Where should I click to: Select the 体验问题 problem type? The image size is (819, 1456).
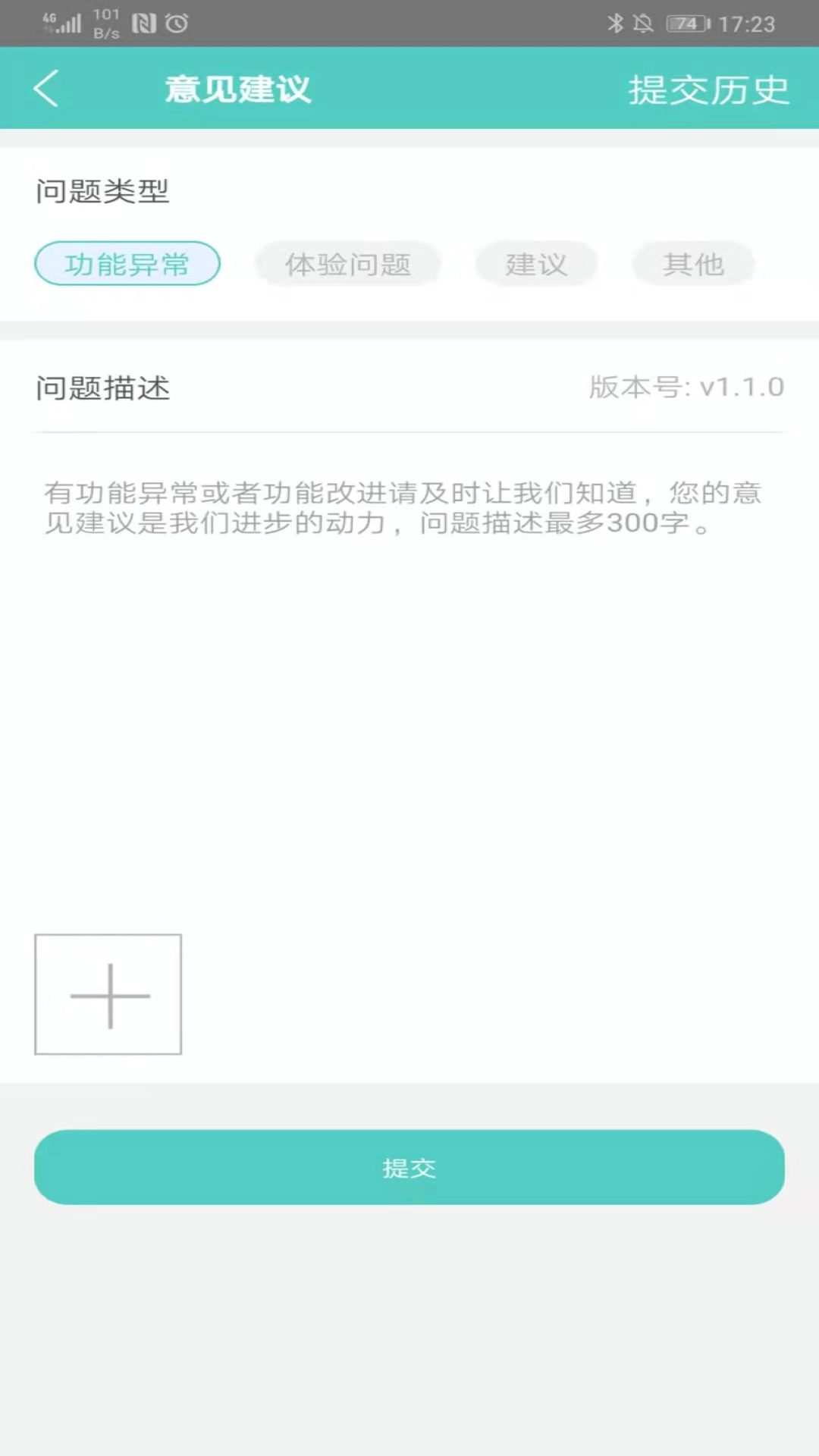click(x=348, y=263)
